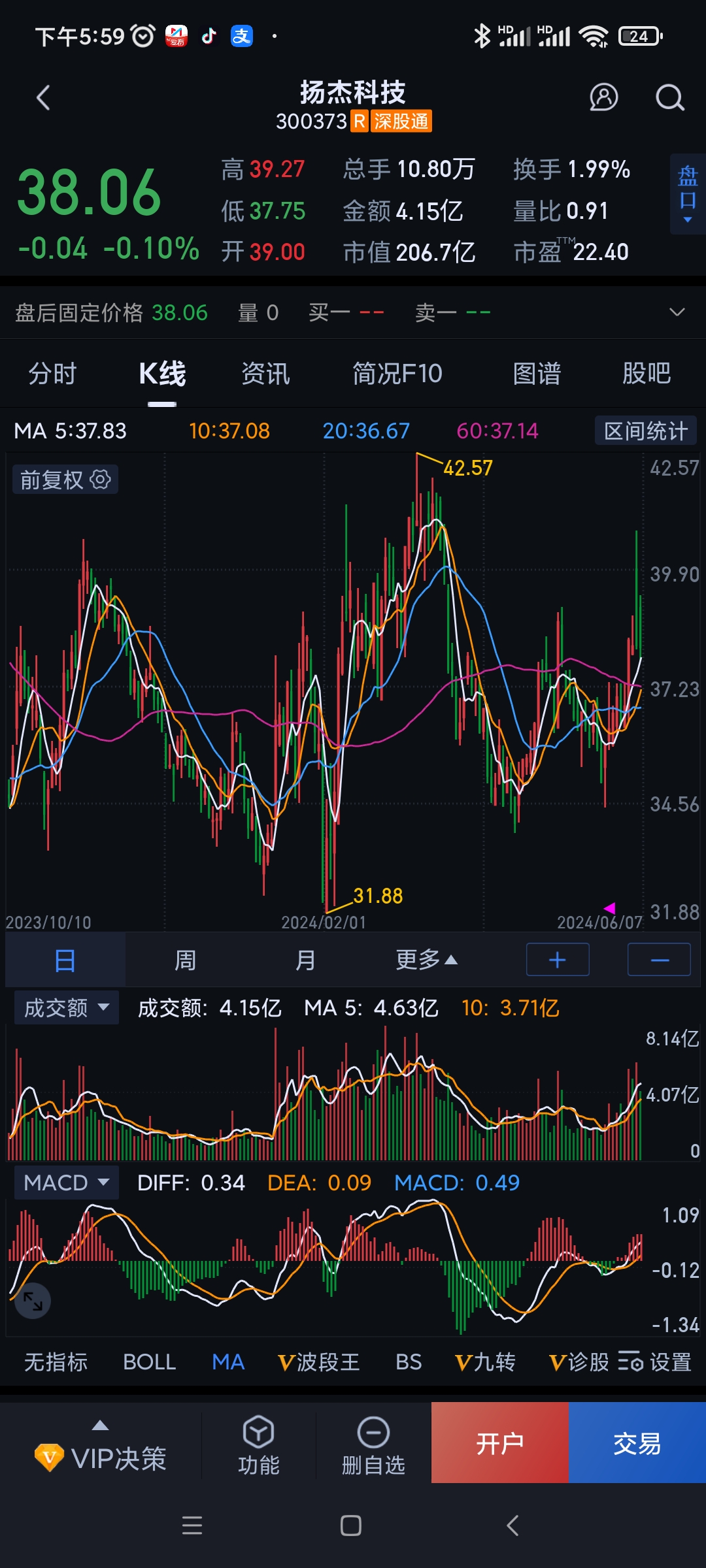Open the customer service profile icon

(x=603, y=98)
